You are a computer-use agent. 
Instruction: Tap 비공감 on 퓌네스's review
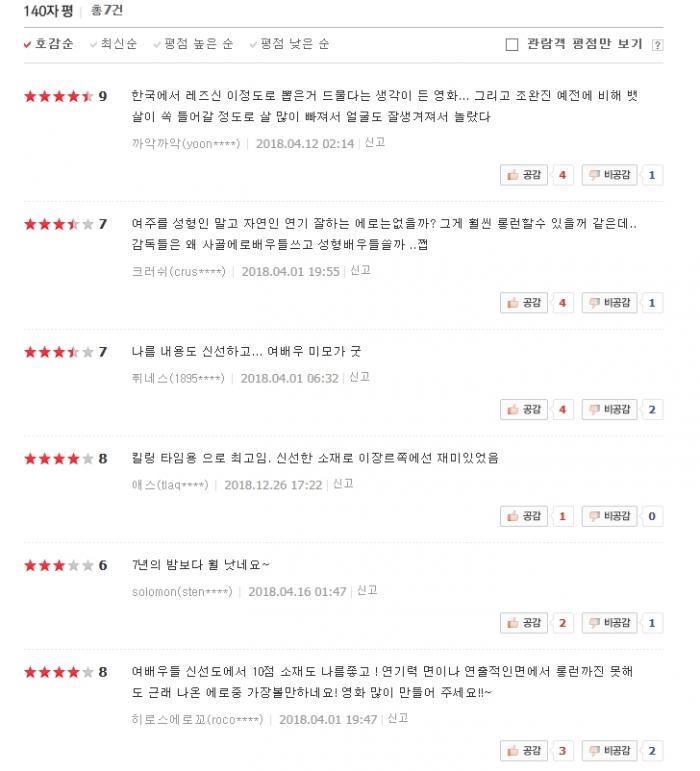click(609, 409)
